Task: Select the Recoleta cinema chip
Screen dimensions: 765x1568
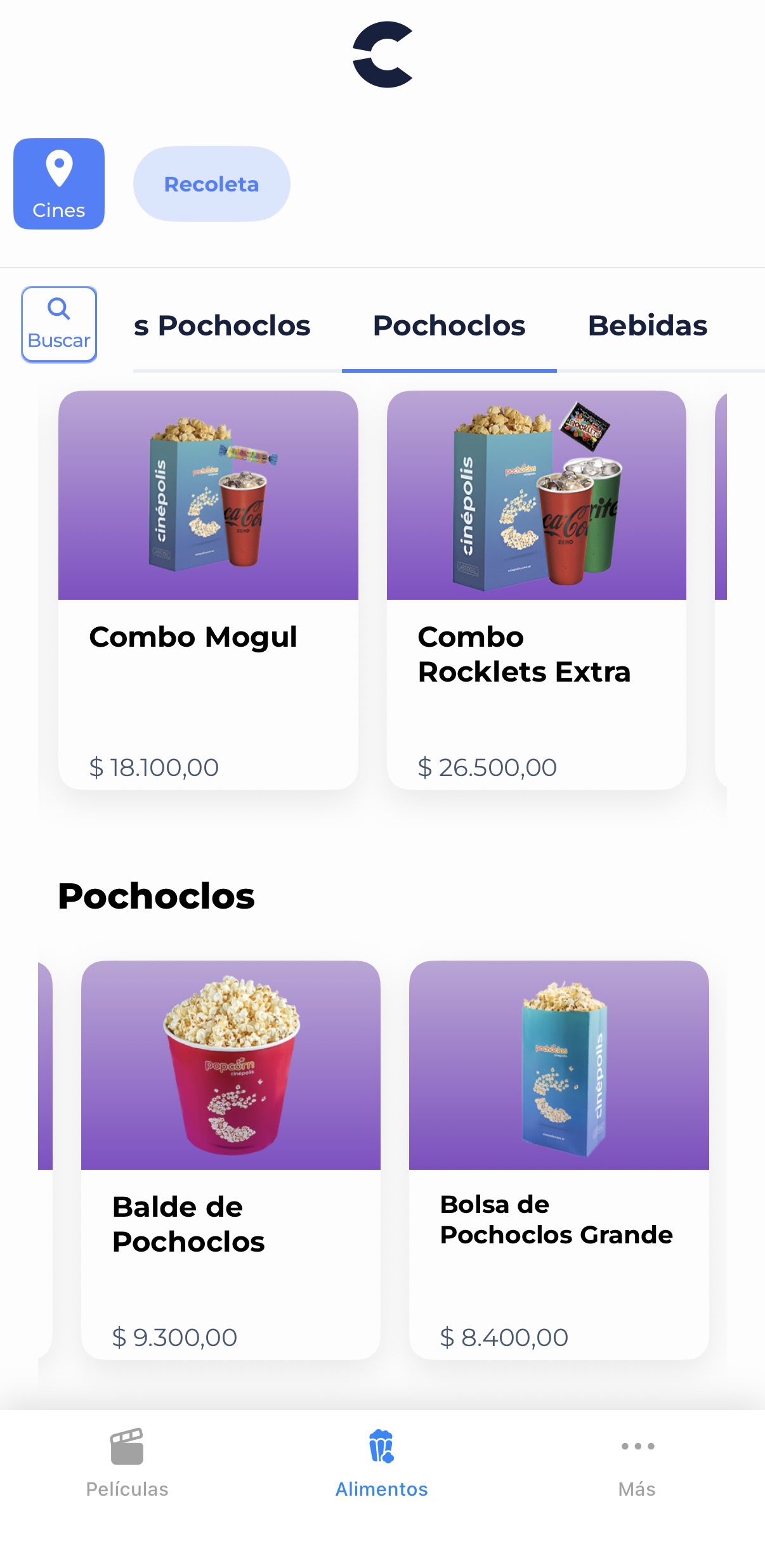Action: [211, 184]
